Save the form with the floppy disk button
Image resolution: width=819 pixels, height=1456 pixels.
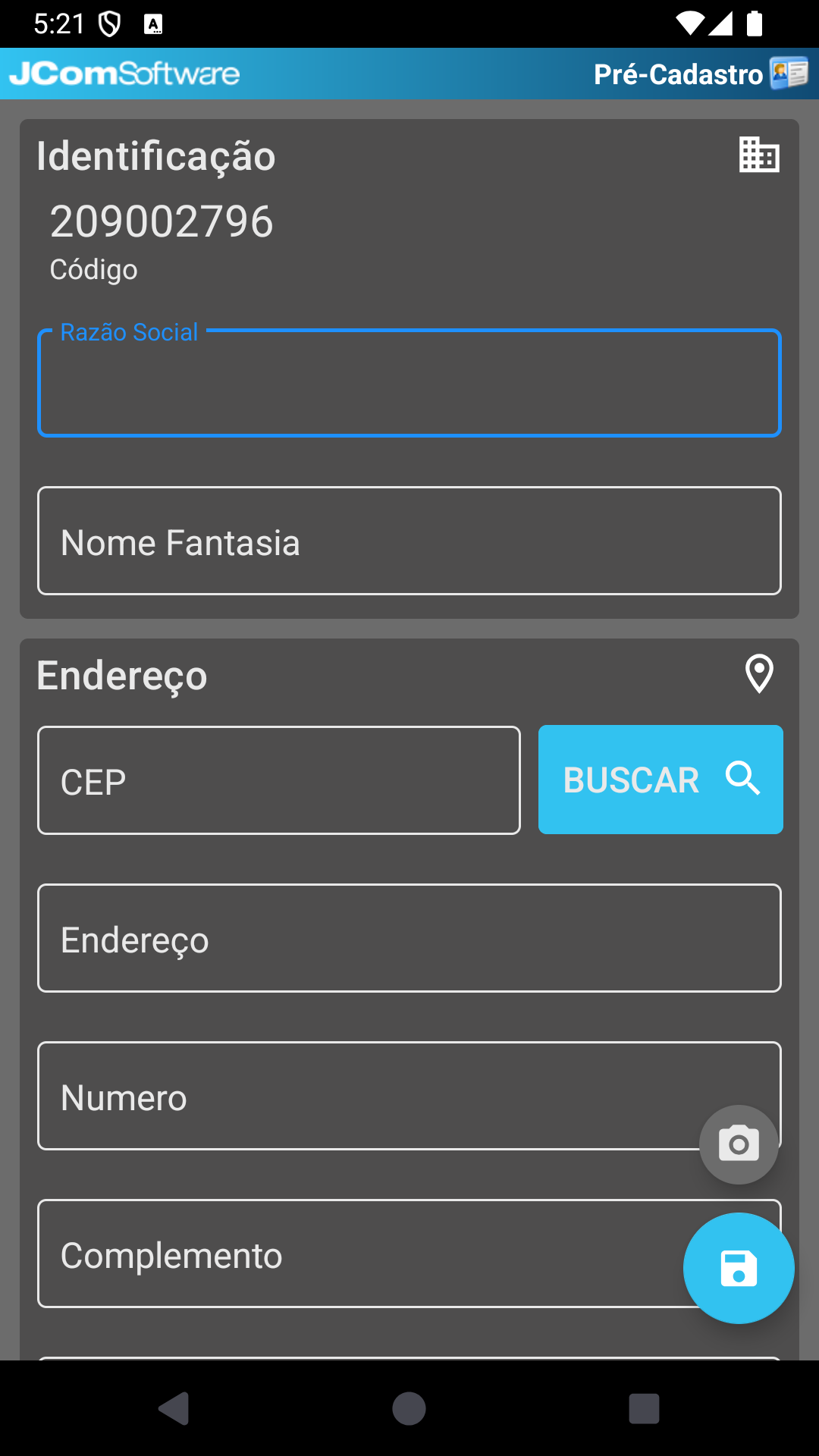[739, 1269]
